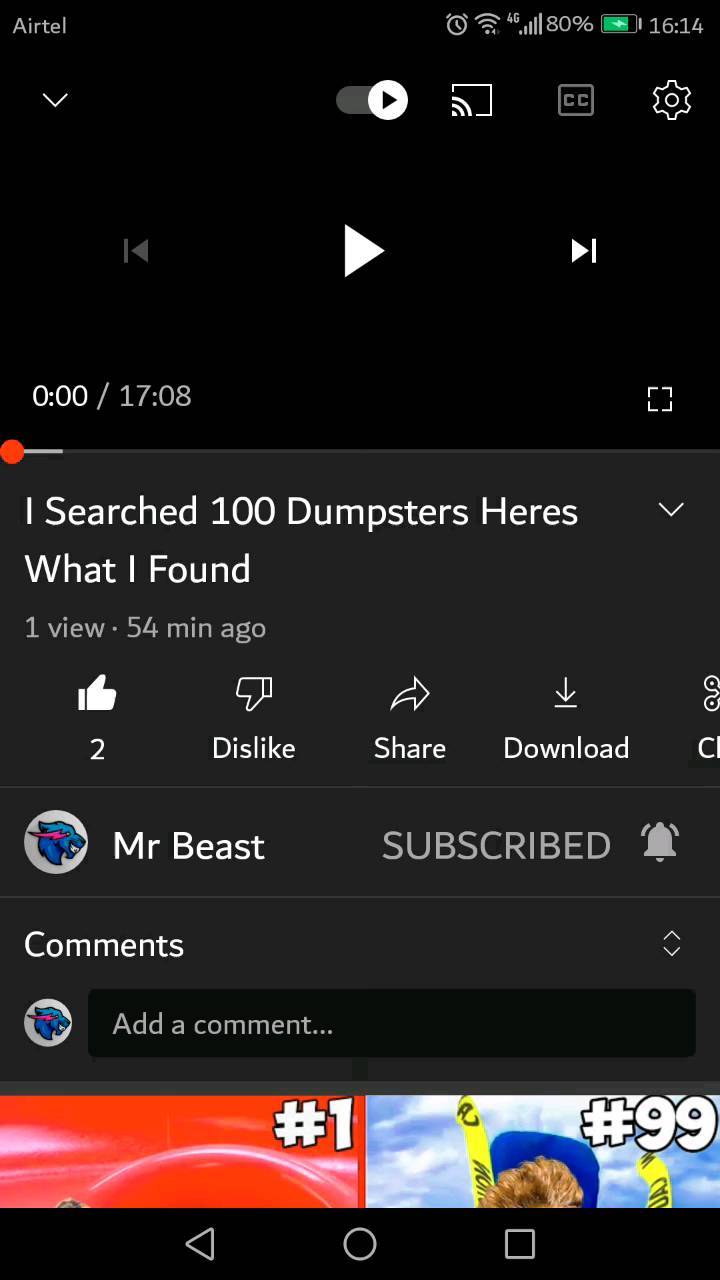
Task: Play the video
Action: 362,250
